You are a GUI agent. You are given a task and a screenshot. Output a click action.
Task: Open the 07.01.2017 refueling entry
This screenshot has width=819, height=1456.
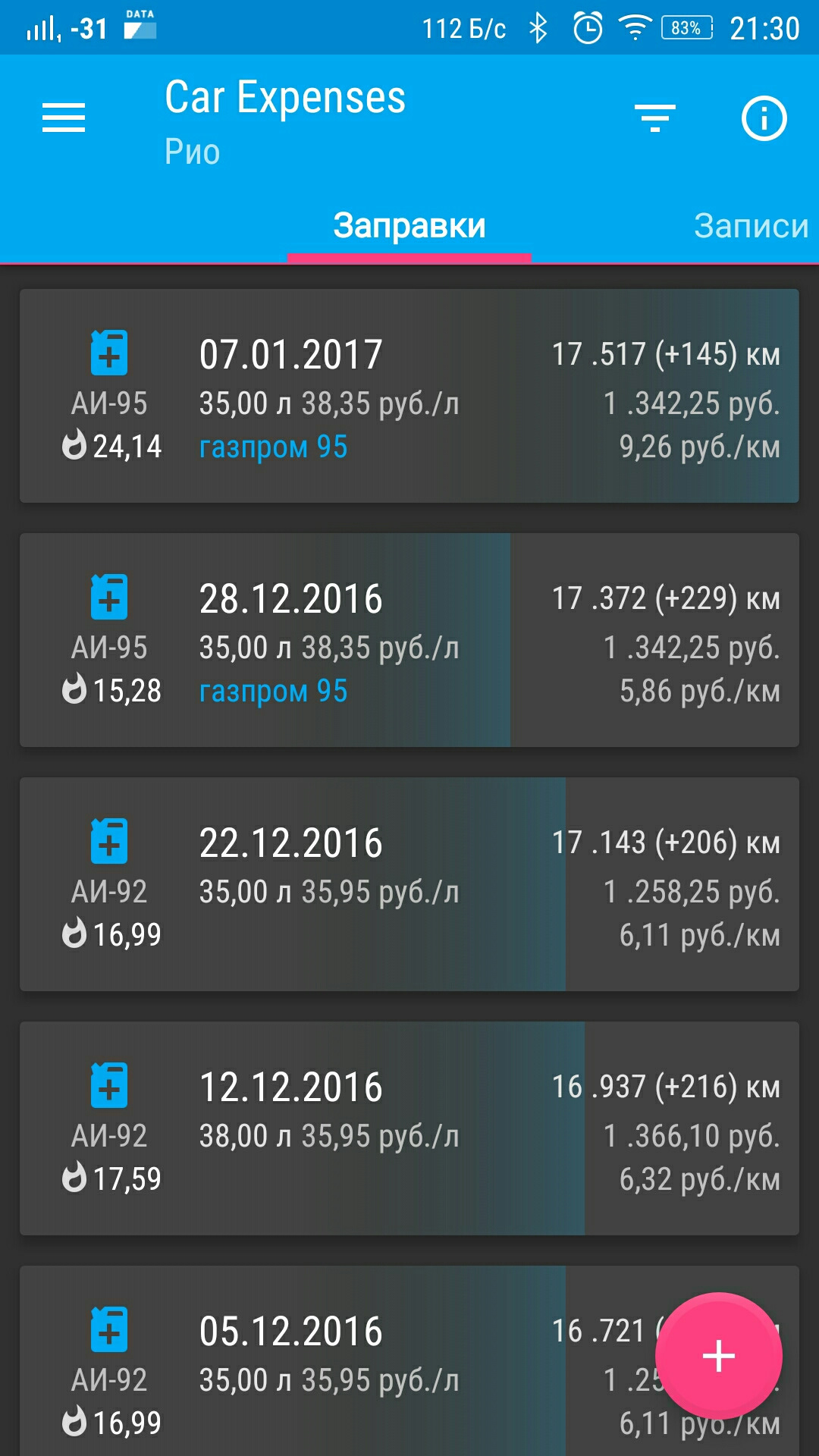[x=409, y=396]
